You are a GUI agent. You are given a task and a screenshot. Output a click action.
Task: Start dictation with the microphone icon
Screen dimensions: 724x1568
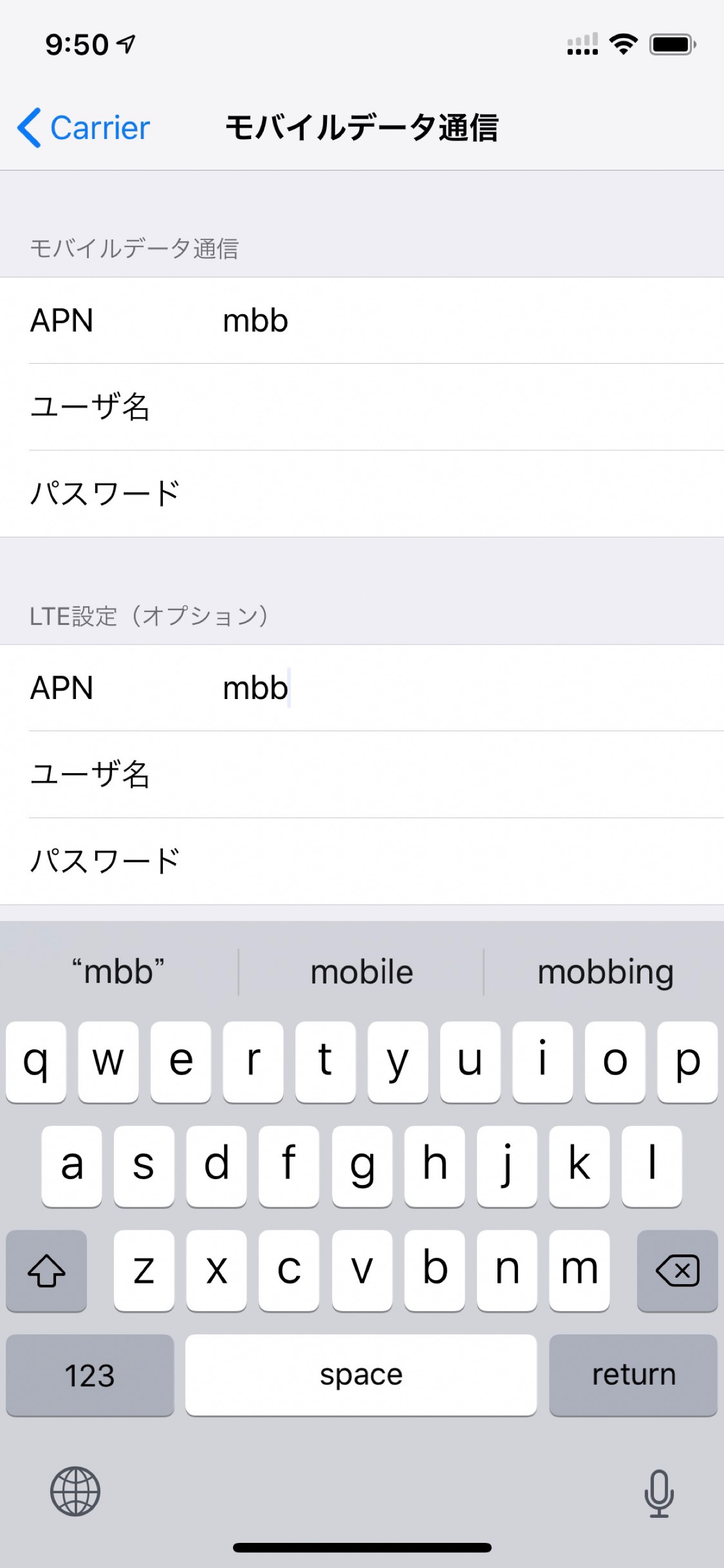tap(659, 1493)
